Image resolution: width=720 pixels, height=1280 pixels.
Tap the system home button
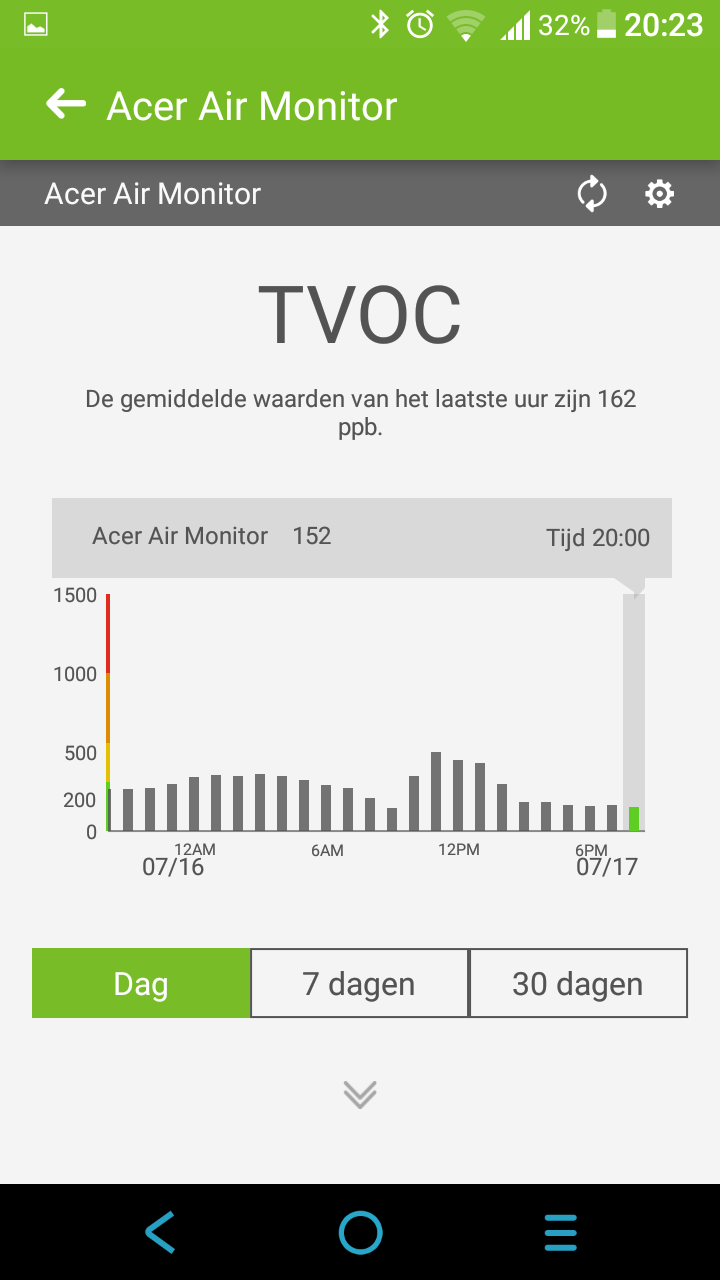[360, 1232]
